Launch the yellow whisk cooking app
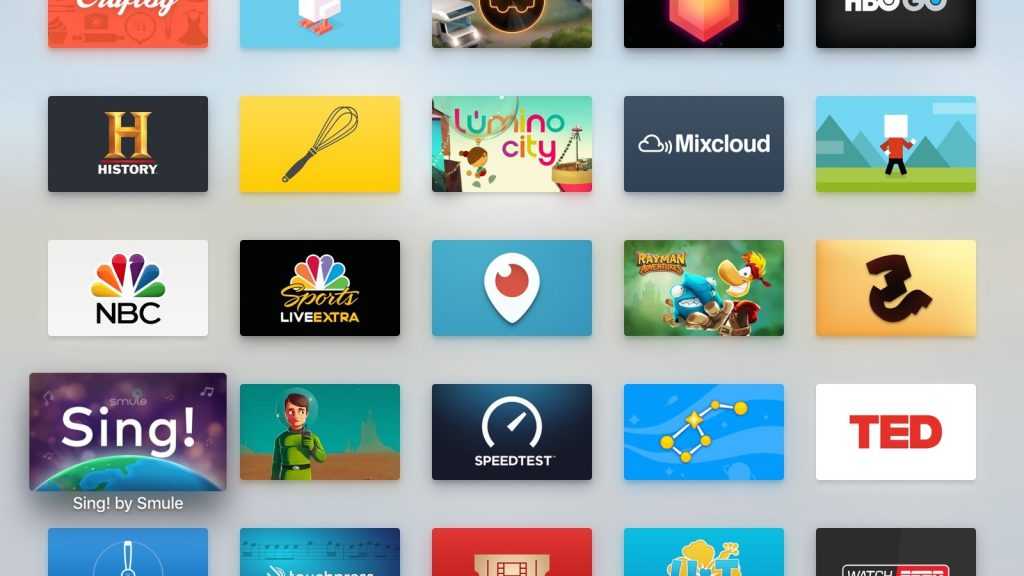Image resolution: width=1024 pixels, height=576 pixels. click(320, 144)
